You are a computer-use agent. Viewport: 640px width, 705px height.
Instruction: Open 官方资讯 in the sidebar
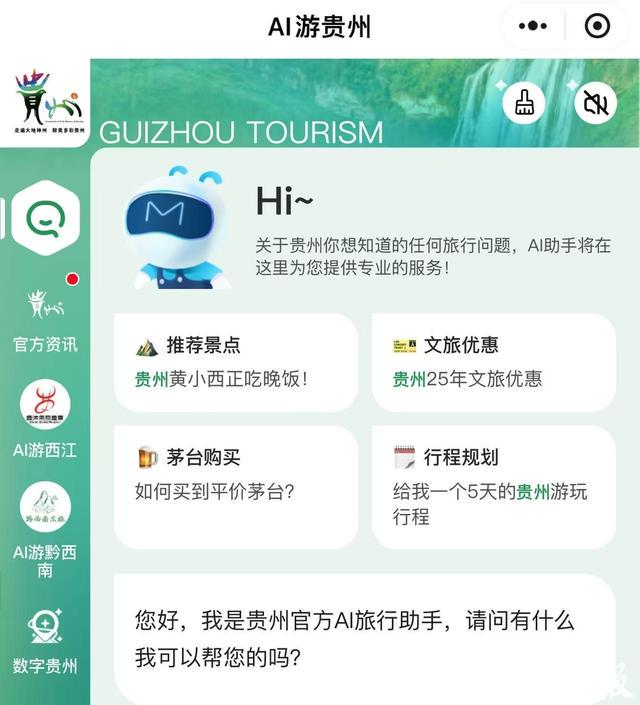pos(45,315)
